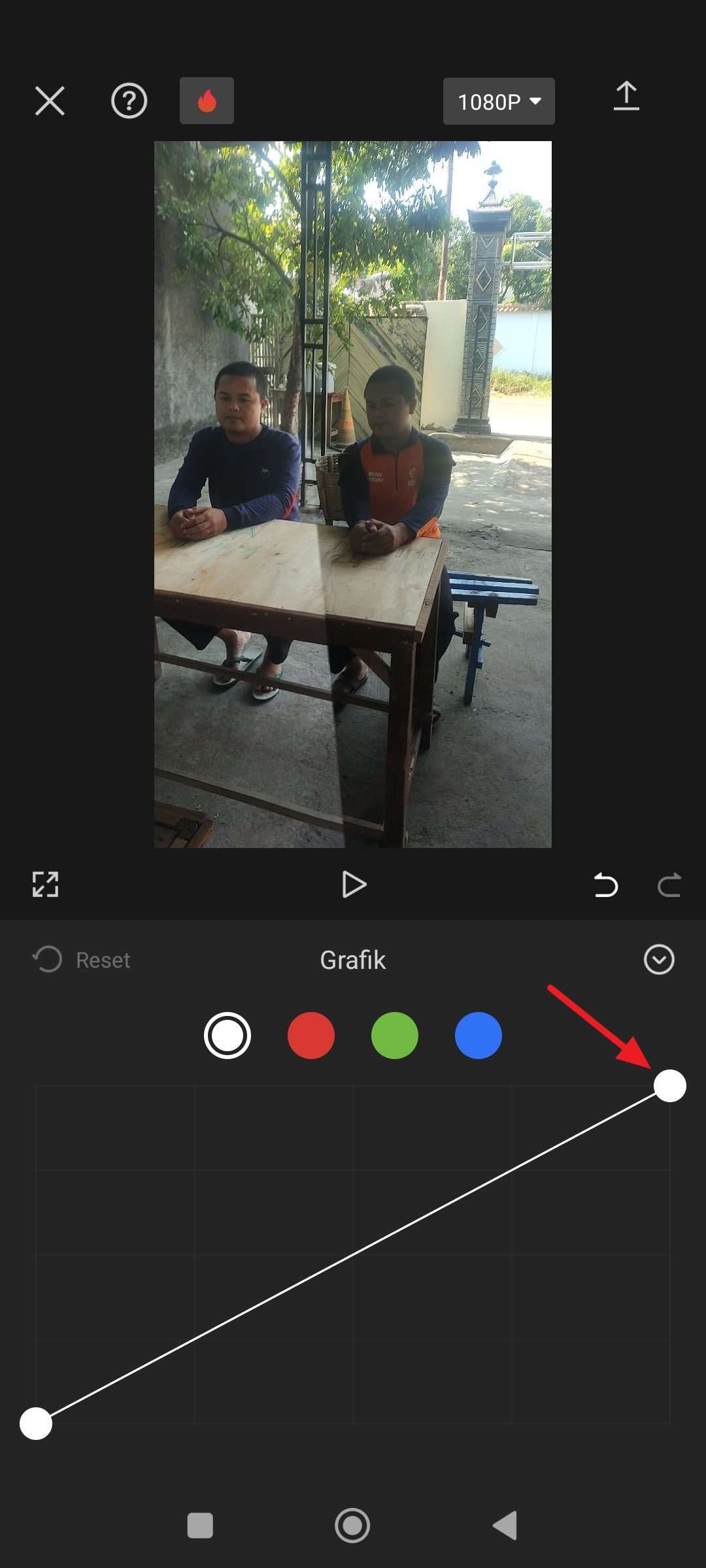The height and width of the screenshot is (1568, 706).
Task: Collapse the Grafik panel with the chevron
Action: pos(659,960)
